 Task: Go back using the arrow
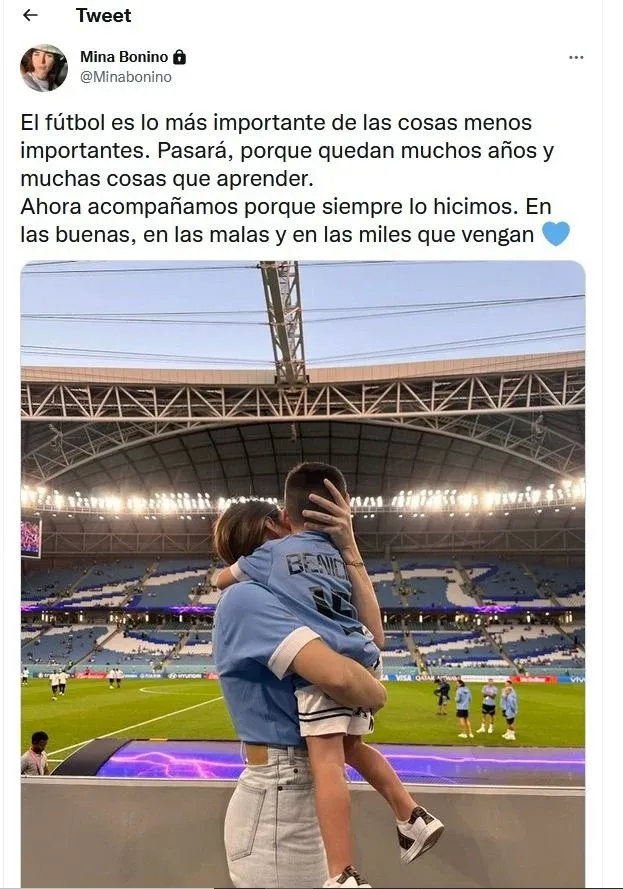[30, 15]
